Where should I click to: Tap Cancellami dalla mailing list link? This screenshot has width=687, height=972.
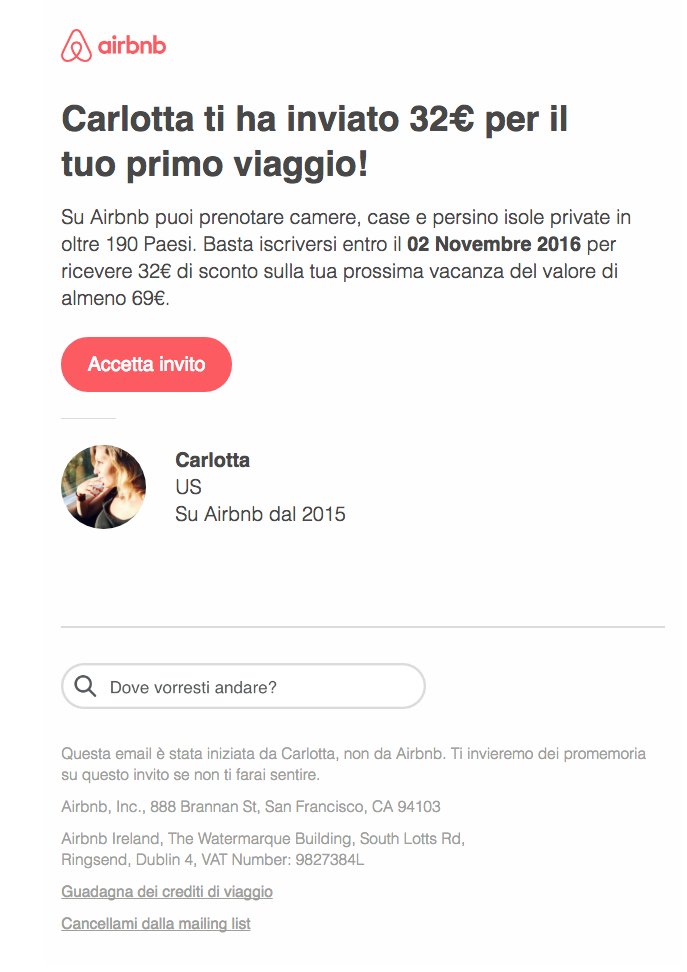[156, 923]
